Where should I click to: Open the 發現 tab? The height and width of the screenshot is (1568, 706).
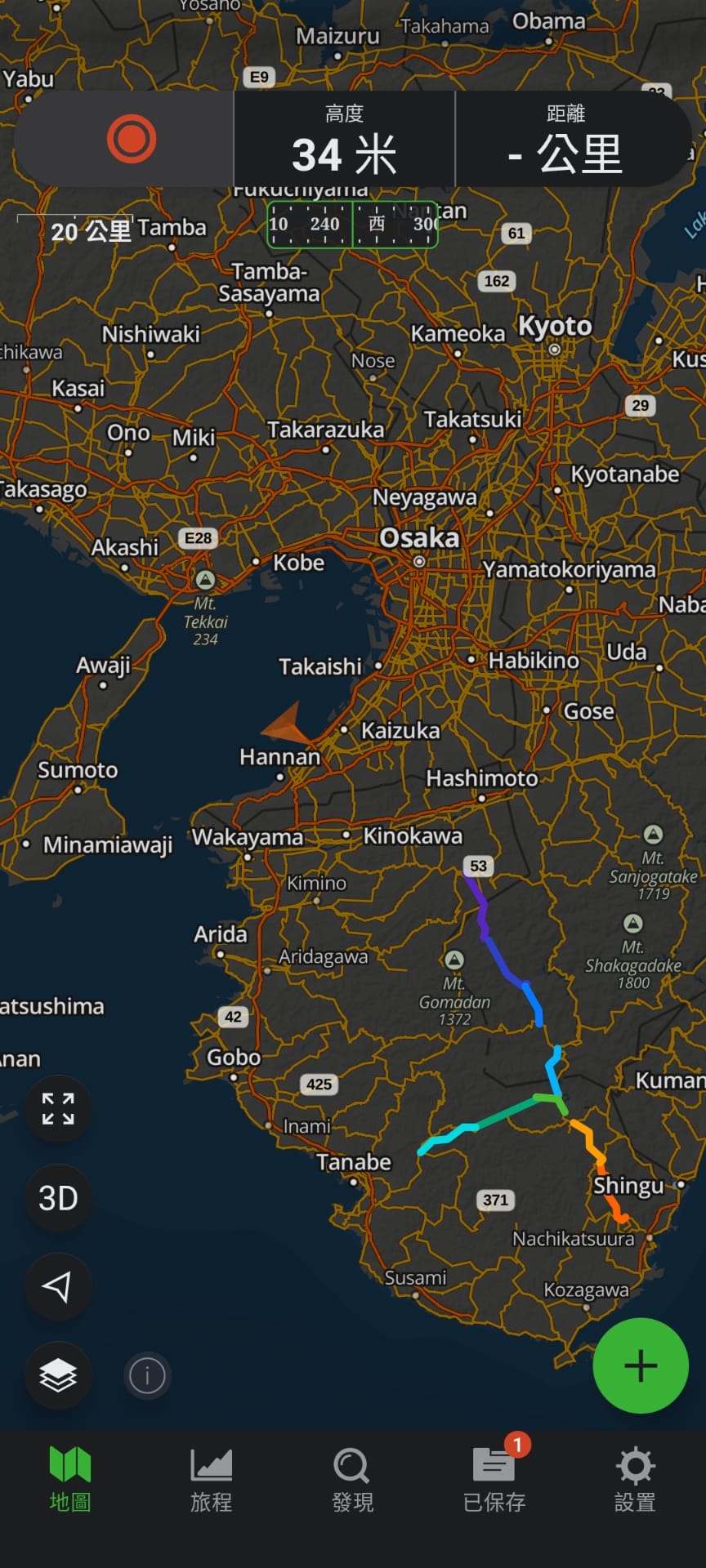[x=353, y=1480]
